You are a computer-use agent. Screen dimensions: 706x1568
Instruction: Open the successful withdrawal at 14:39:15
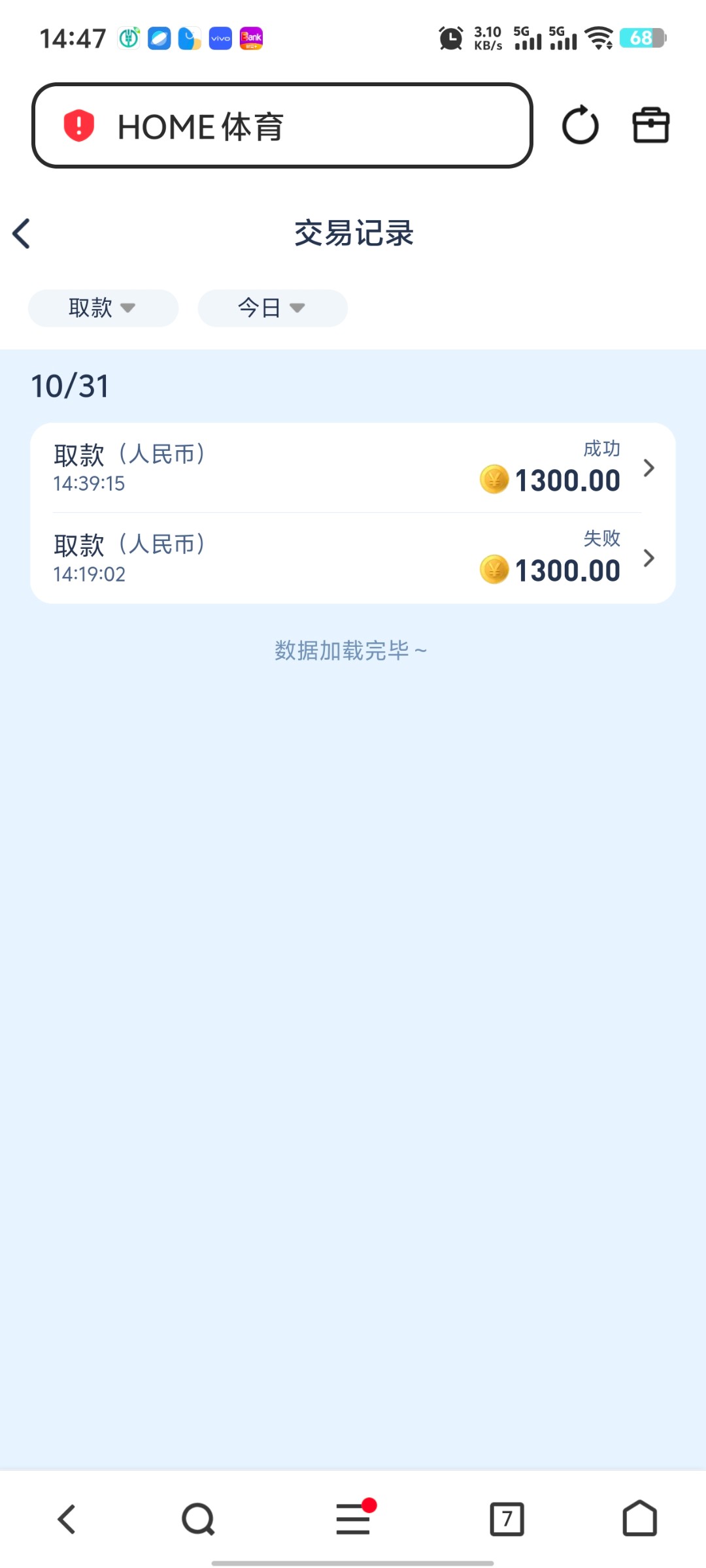pyautogui.click(x=353, y=468)
